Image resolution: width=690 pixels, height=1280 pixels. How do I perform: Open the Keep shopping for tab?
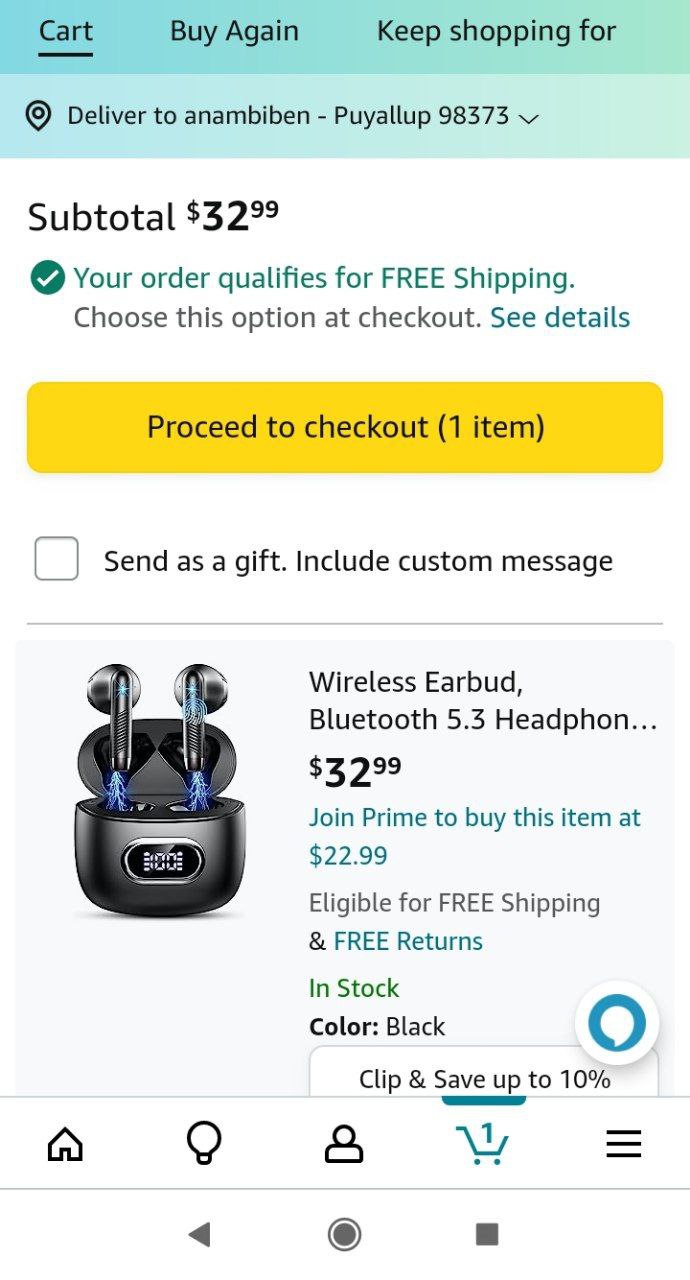point(496,31)
